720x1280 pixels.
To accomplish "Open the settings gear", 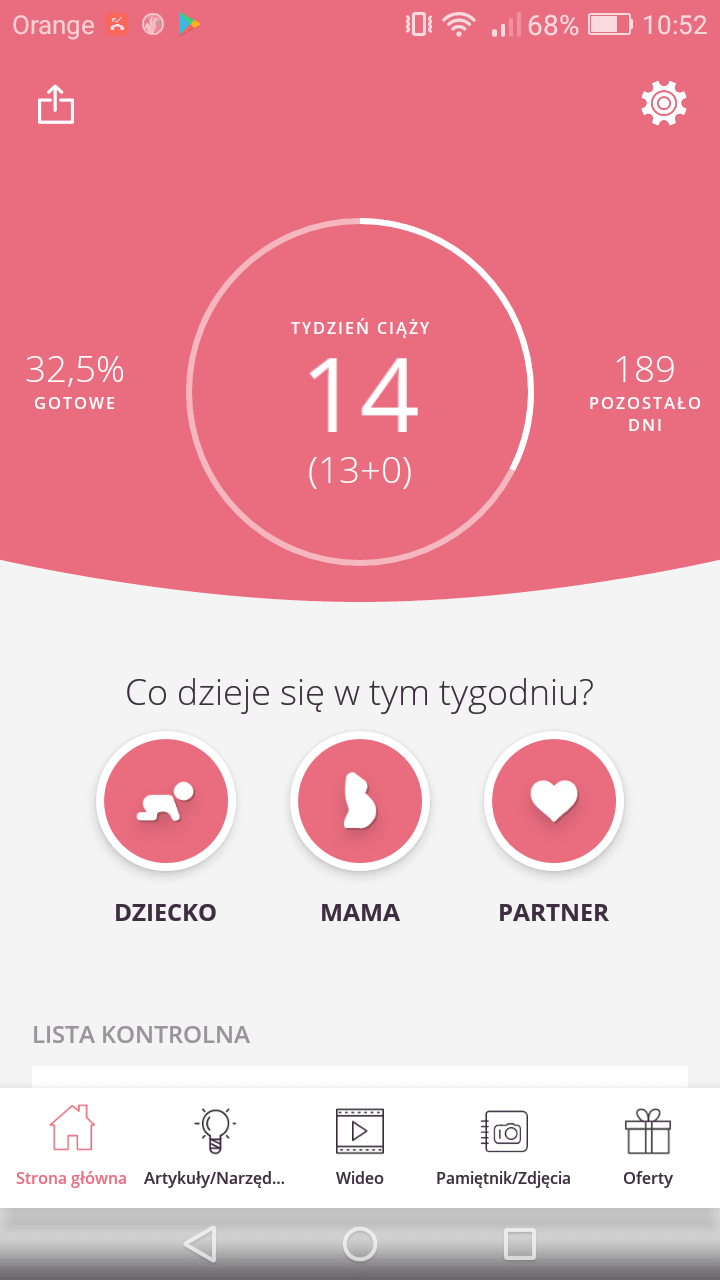I will (x=664, y=103).
